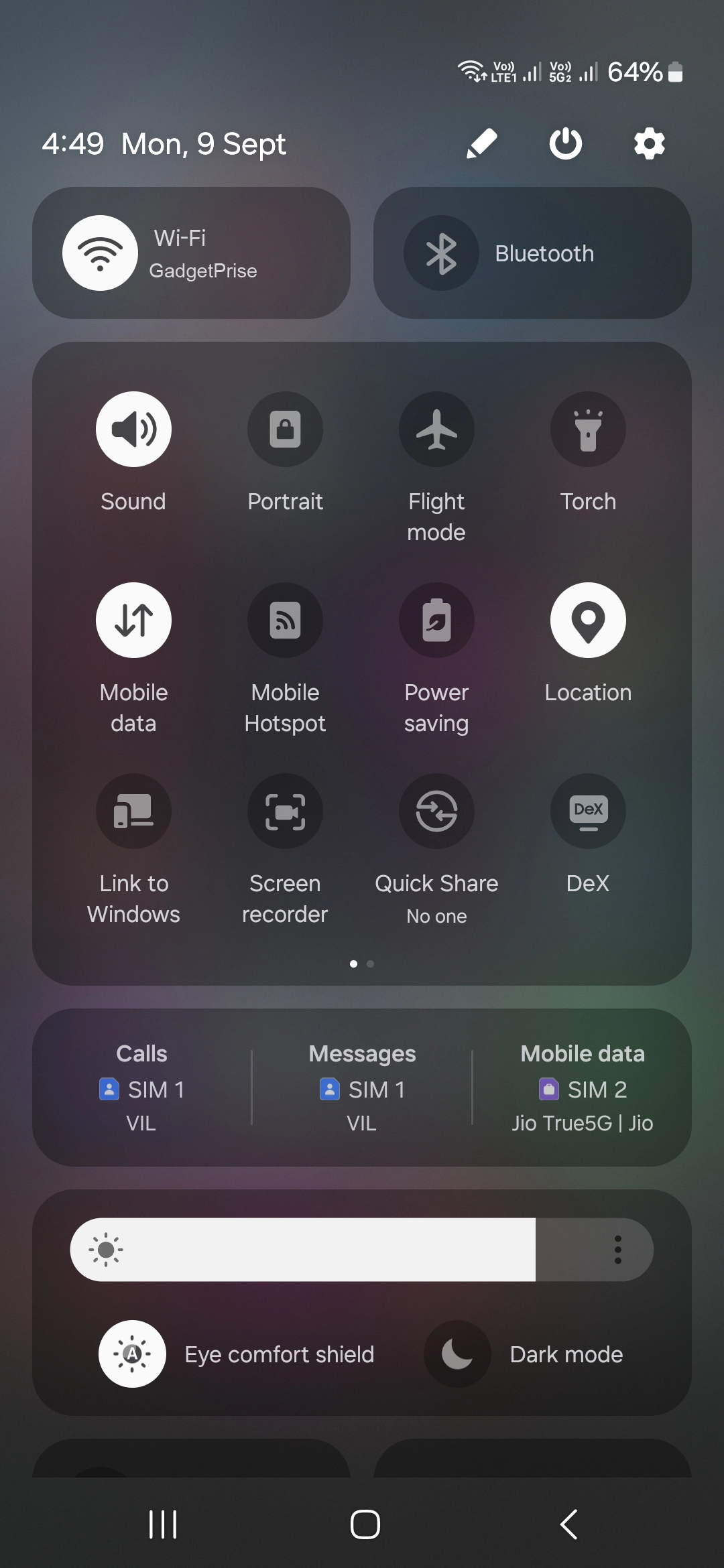Image resolution: width=724 pixels, height=1568 pixels.
Task: Toggle Portrait rotation lock
Action: pos(285,430)
